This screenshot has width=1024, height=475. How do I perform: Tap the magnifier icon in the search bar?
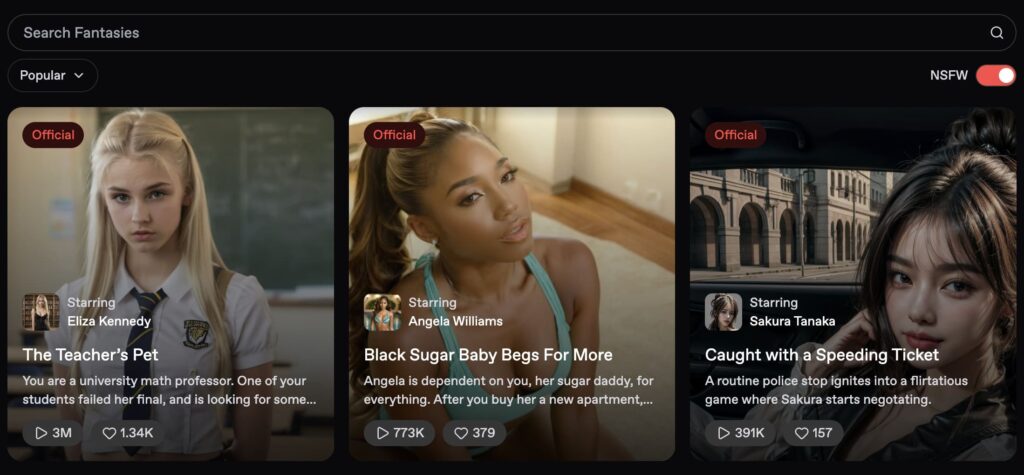996,33
